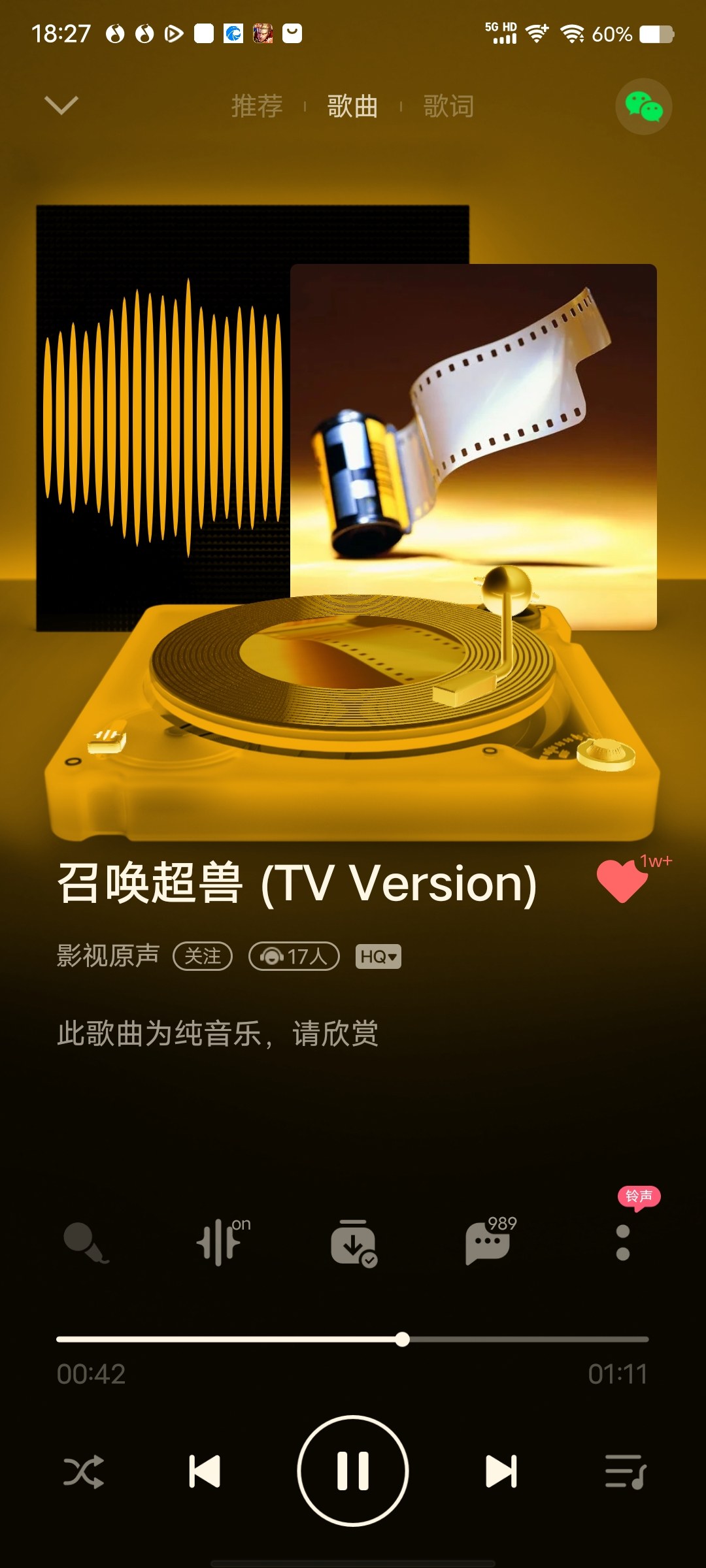Follow 影视原声 with the 关注 button

pyautogui.click(x=203, y=956)
